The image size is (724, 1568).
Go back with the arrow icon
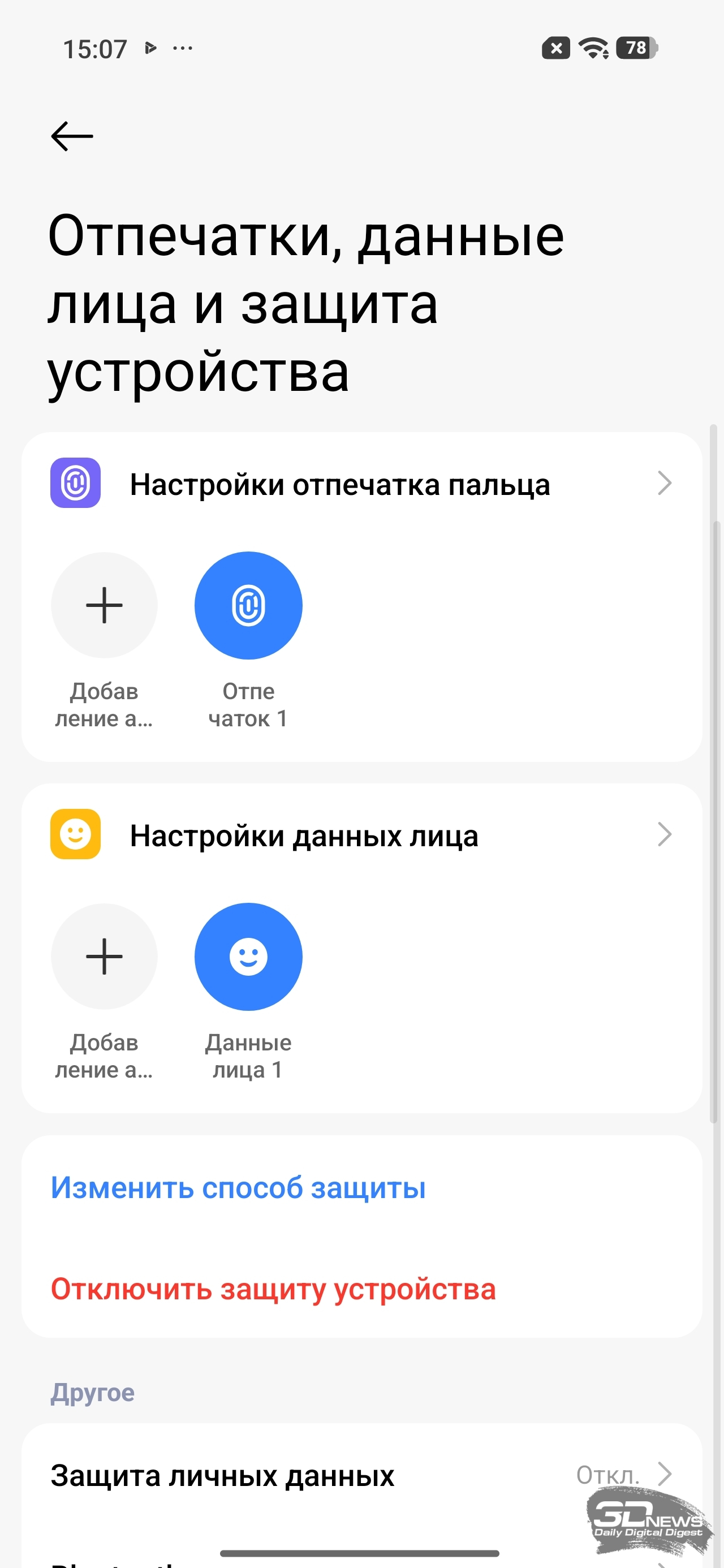point(72,136)
